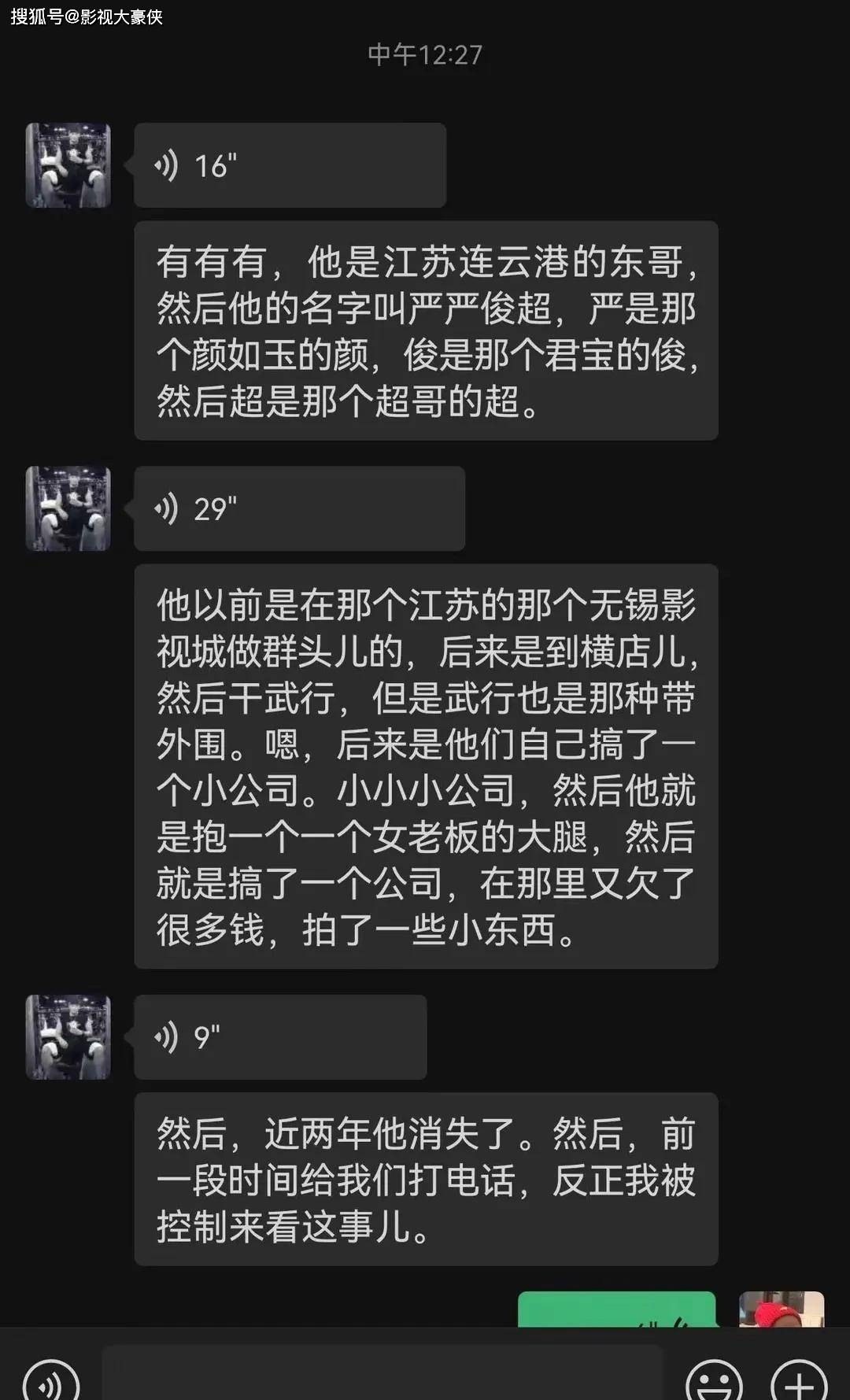Image resolution: width=850 pixels, height=1400 pixels.
Task: Play the 9-second voice message
Action: click(x=280, y=1037)
